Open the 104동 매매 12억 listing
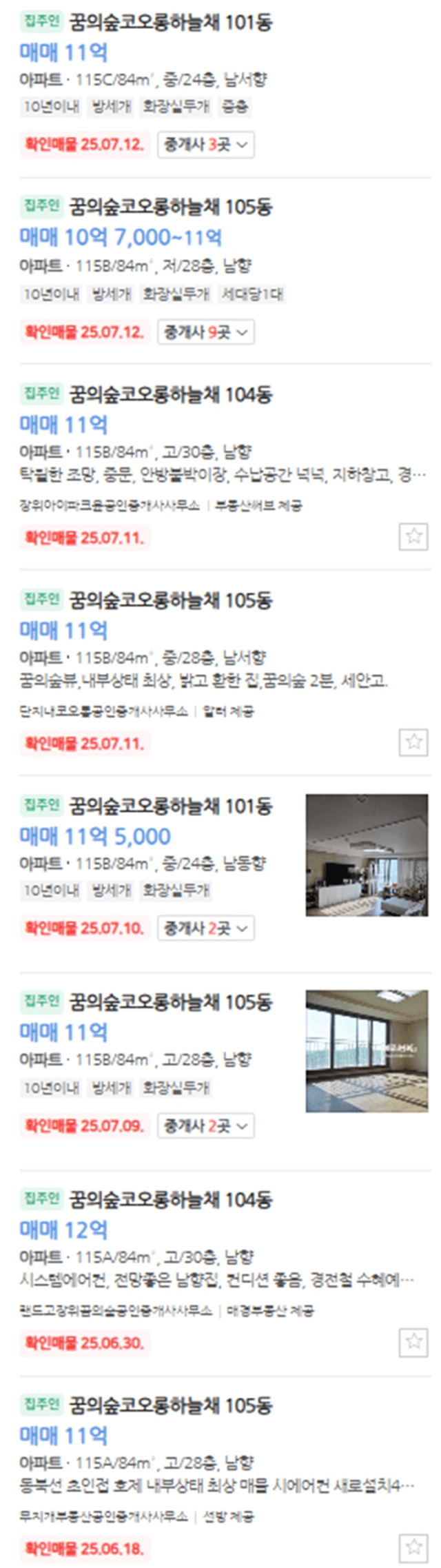The height and width of the screenshot is (1568, 441). point(170,1199)
